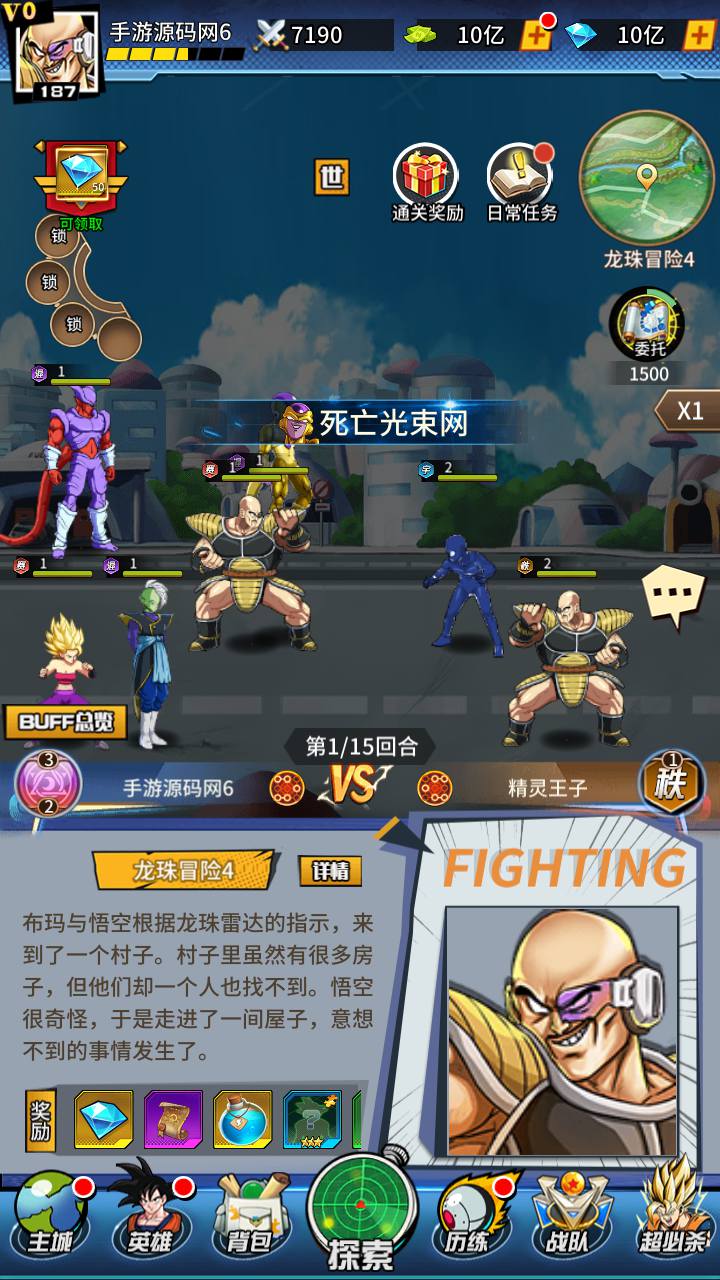Open the player avatar profile
720x1280 pixels.
coord(54,52)
